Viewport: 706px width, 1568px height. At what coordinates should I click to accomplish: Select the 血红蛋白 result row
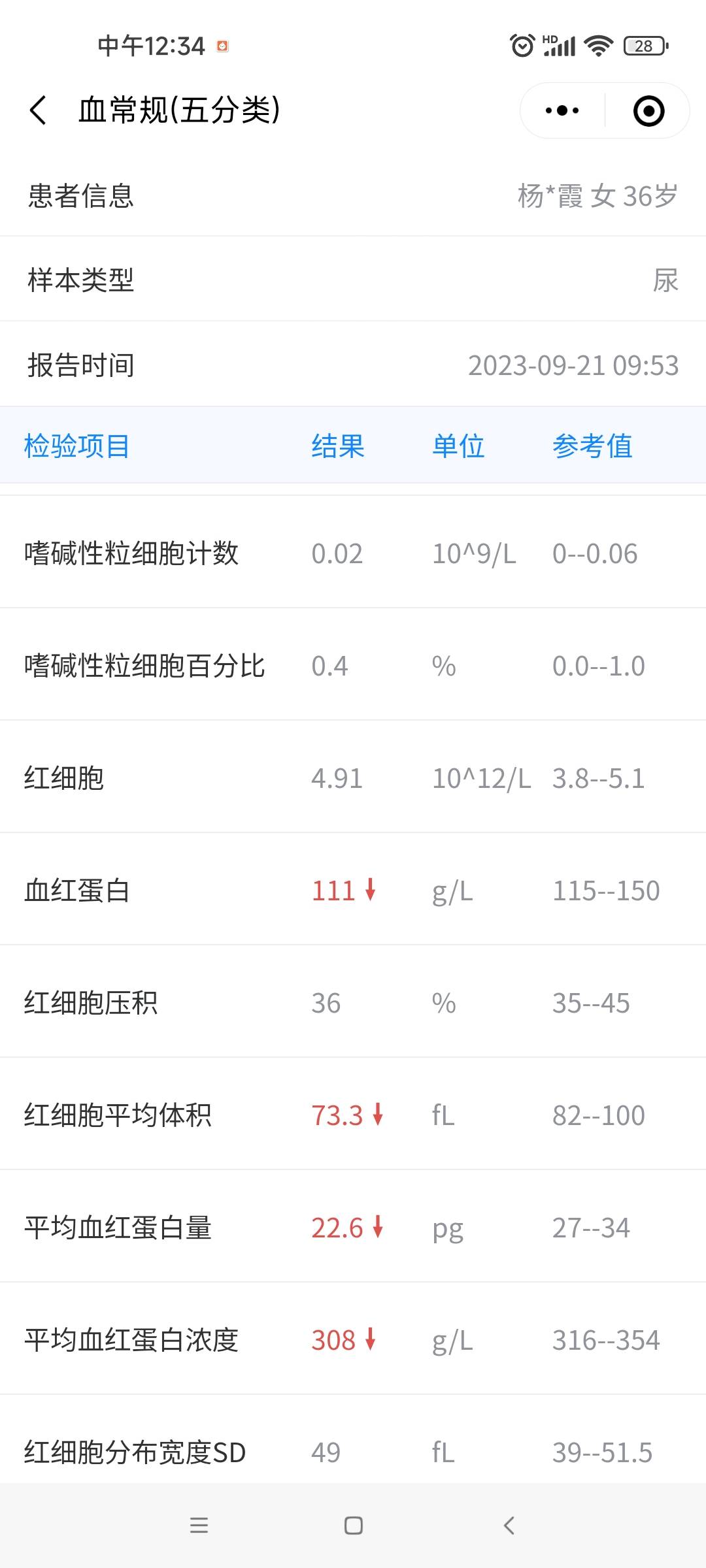(x=353, y=890)
